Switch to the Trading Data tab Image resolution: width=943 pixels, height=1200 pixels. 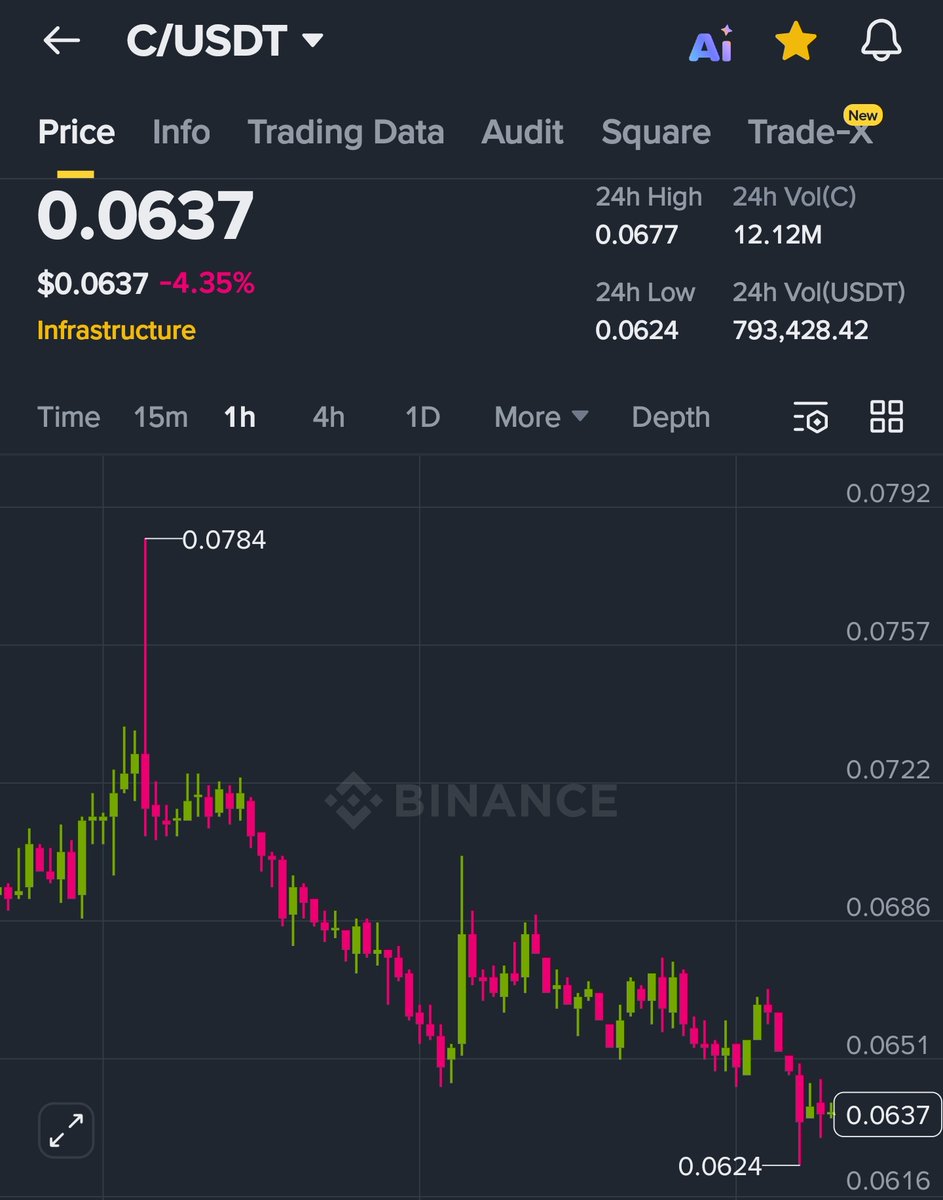point(345,132)
